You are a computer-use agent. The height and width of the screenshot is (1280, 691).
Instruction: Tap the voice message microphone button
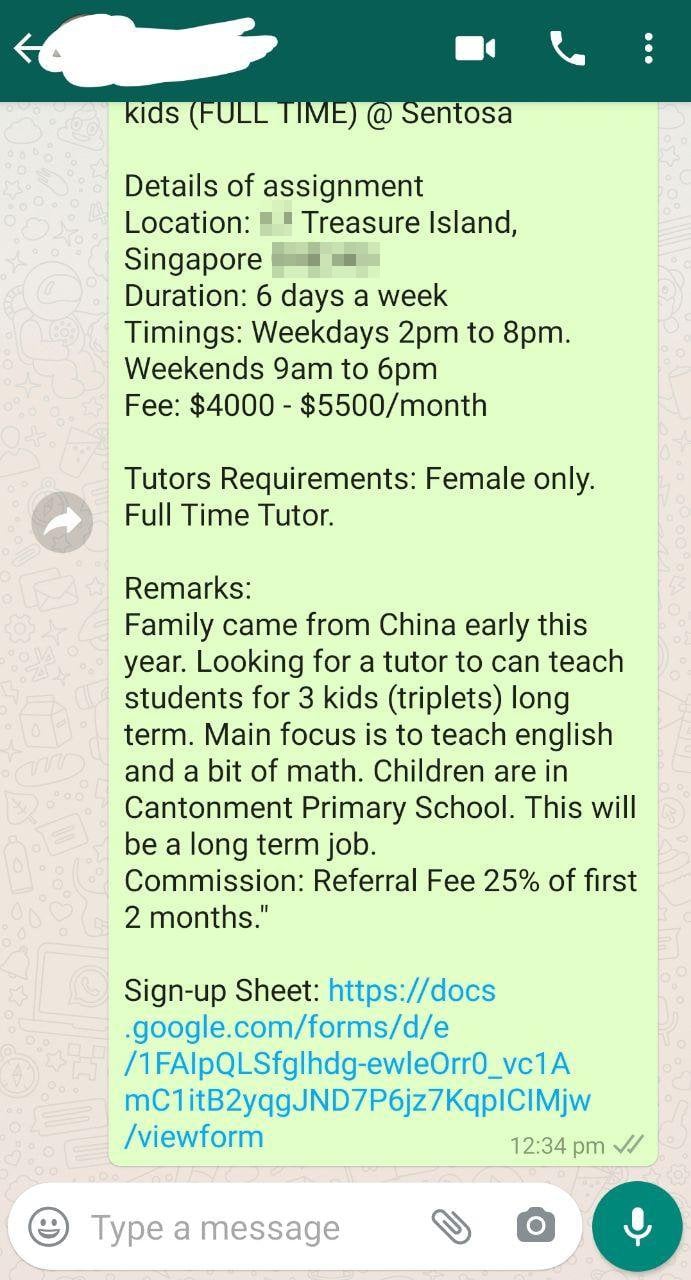(x=636, y=1226)
